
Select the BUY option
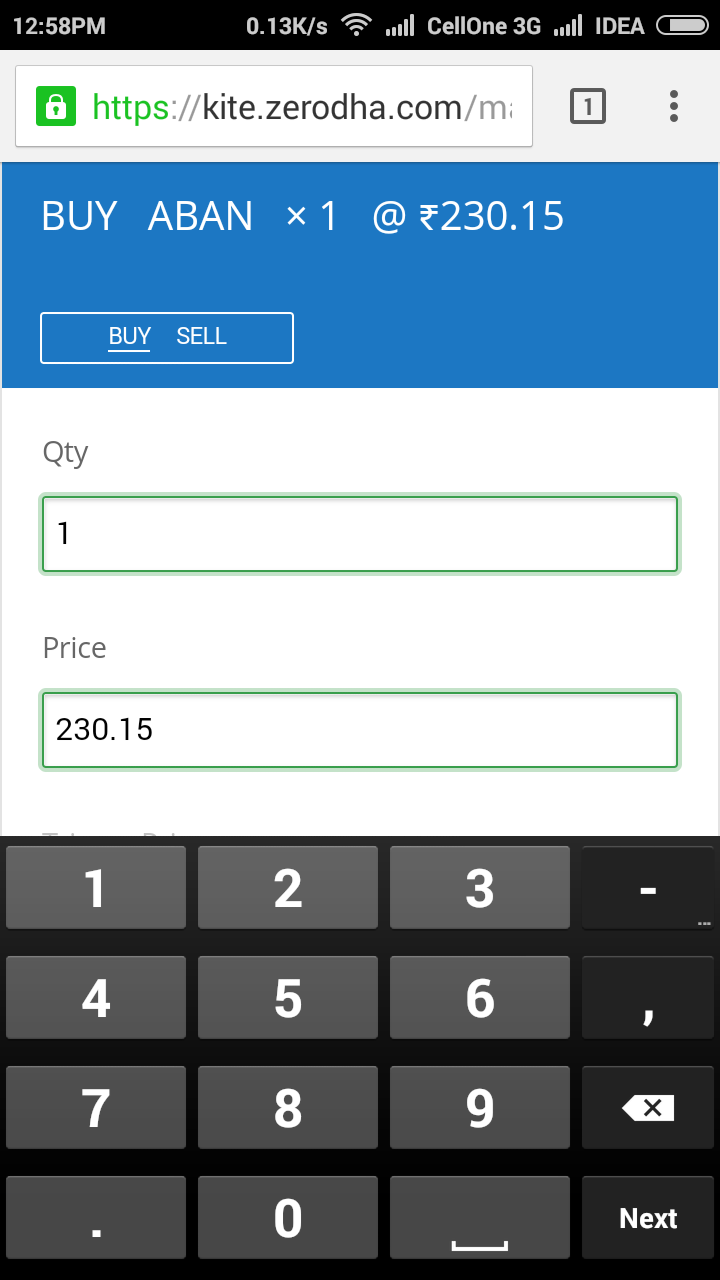129,337
